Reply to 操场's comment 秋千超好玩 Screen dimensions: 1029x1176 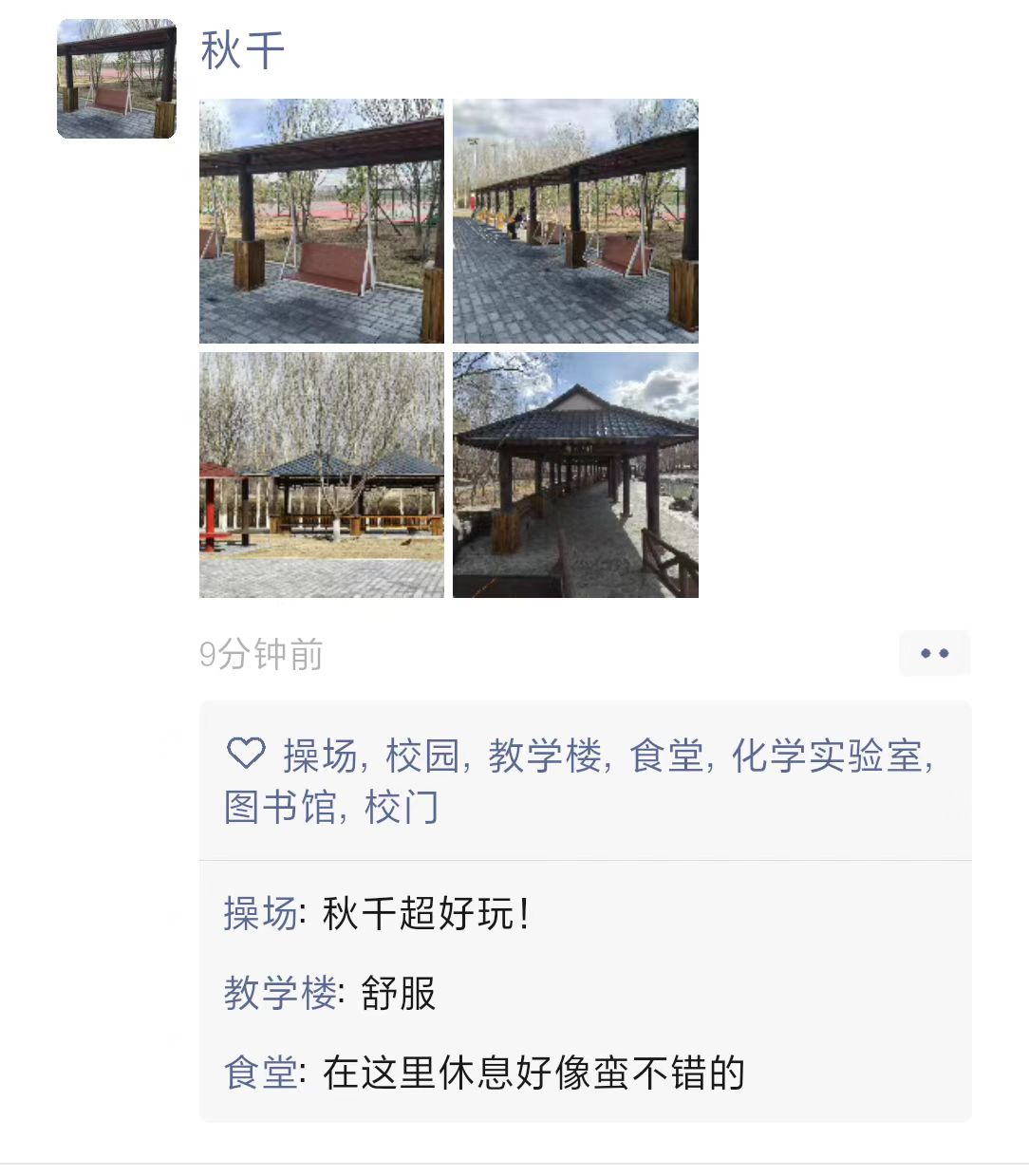425,914
